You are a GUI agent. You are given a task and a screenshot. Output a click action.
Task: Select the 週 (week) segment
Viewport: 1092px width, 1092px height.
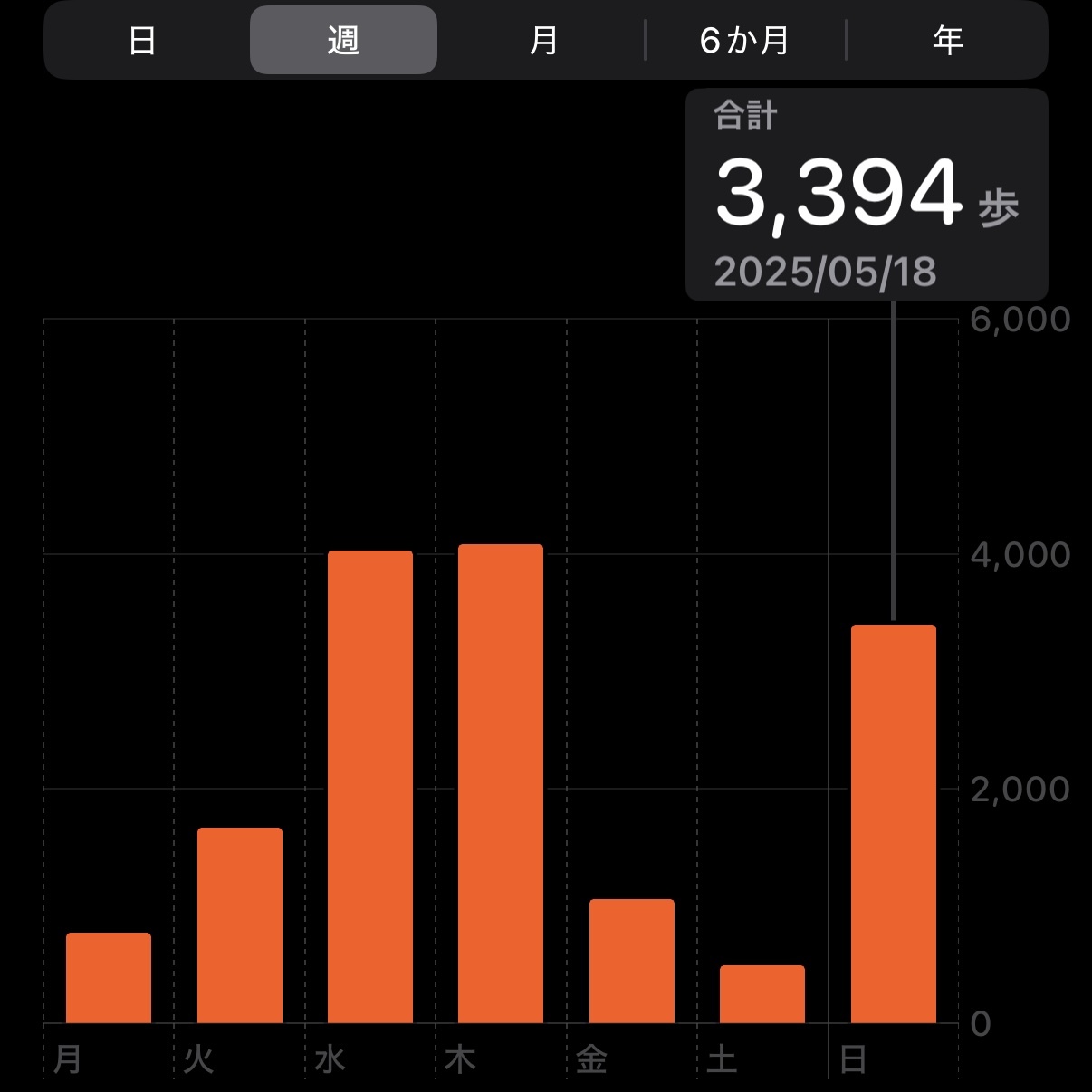[343, 41]
